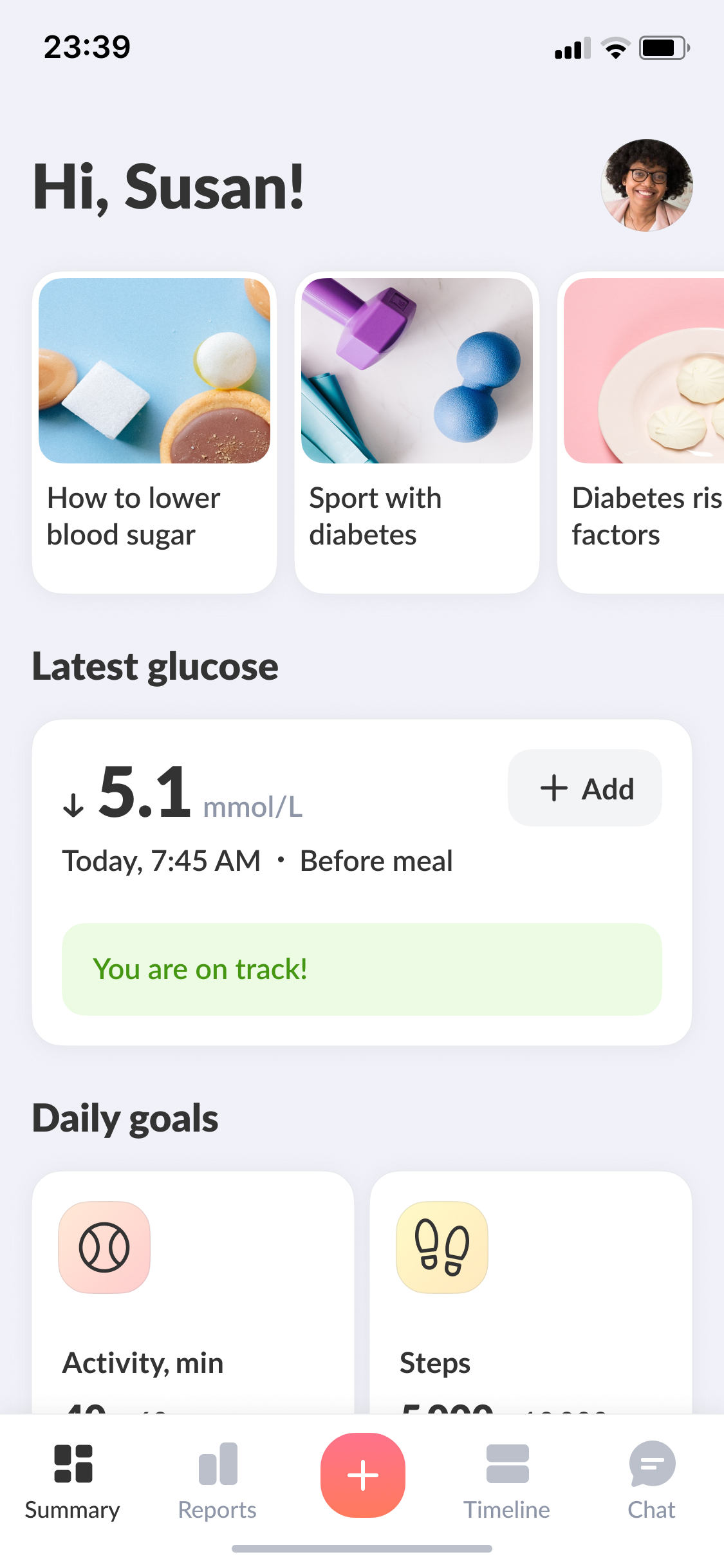Open the Activity, min daily goal card
The height and width of the screenshot is (1568, 724).
pos(193,1294)
